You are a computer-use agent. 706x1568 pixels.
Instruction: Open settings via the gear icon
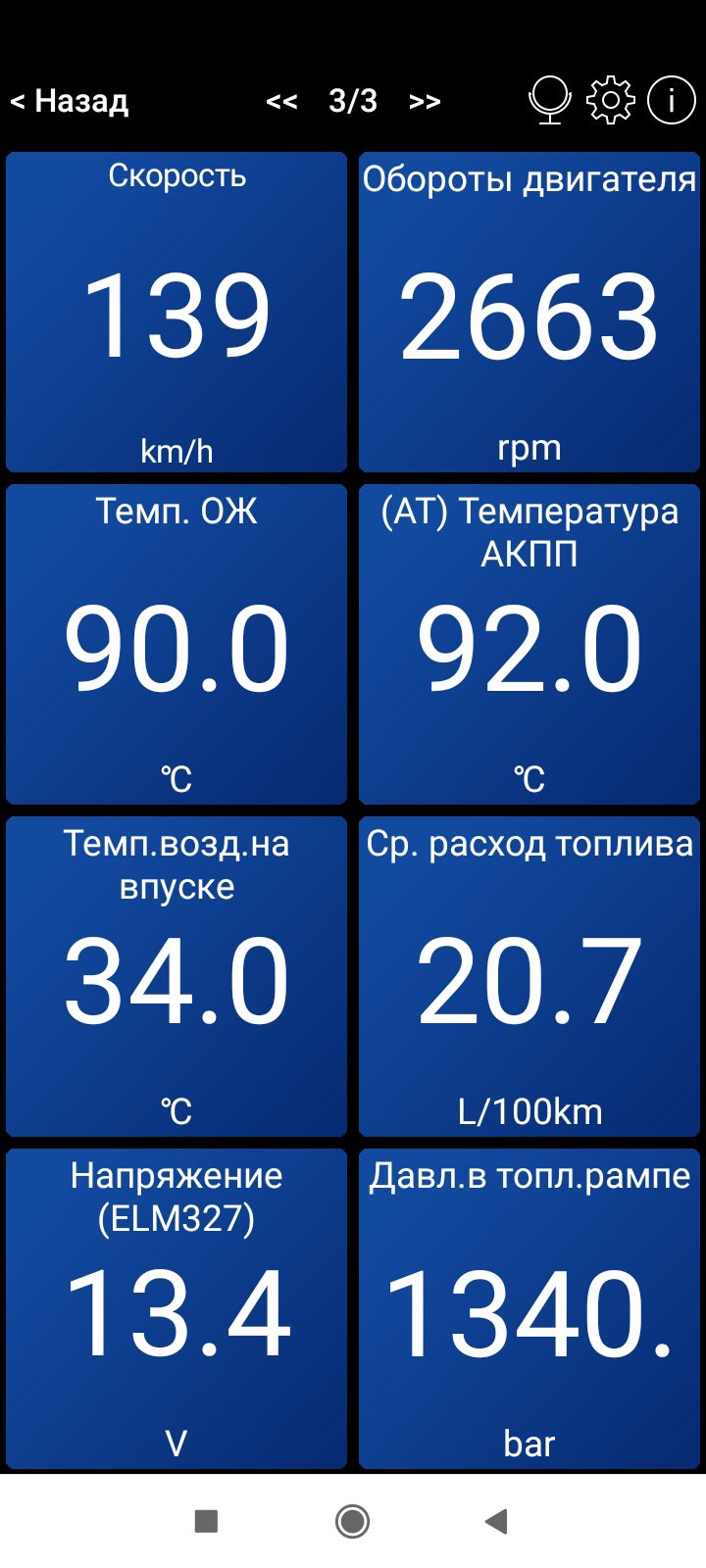pos(610,100)
